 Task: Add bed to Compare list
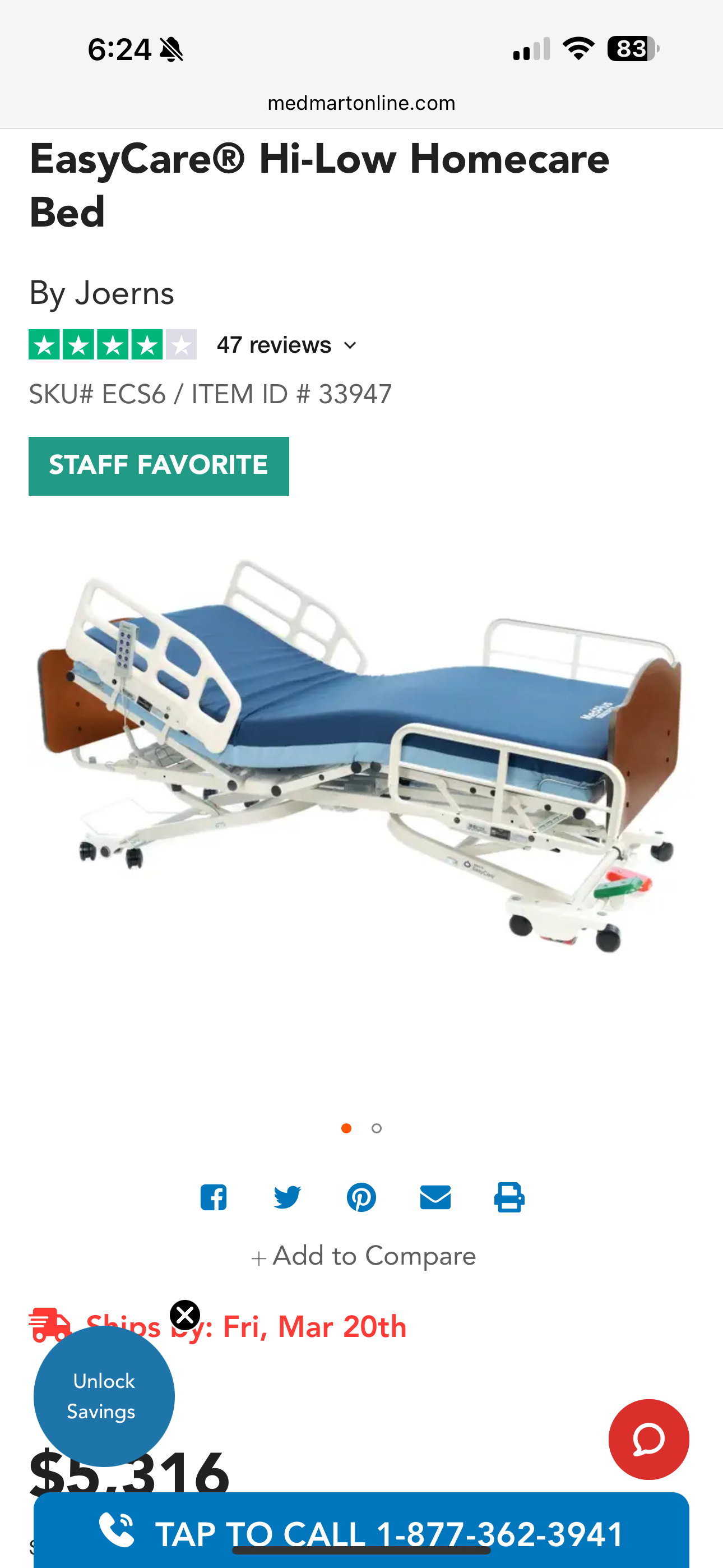point(363,1256)
